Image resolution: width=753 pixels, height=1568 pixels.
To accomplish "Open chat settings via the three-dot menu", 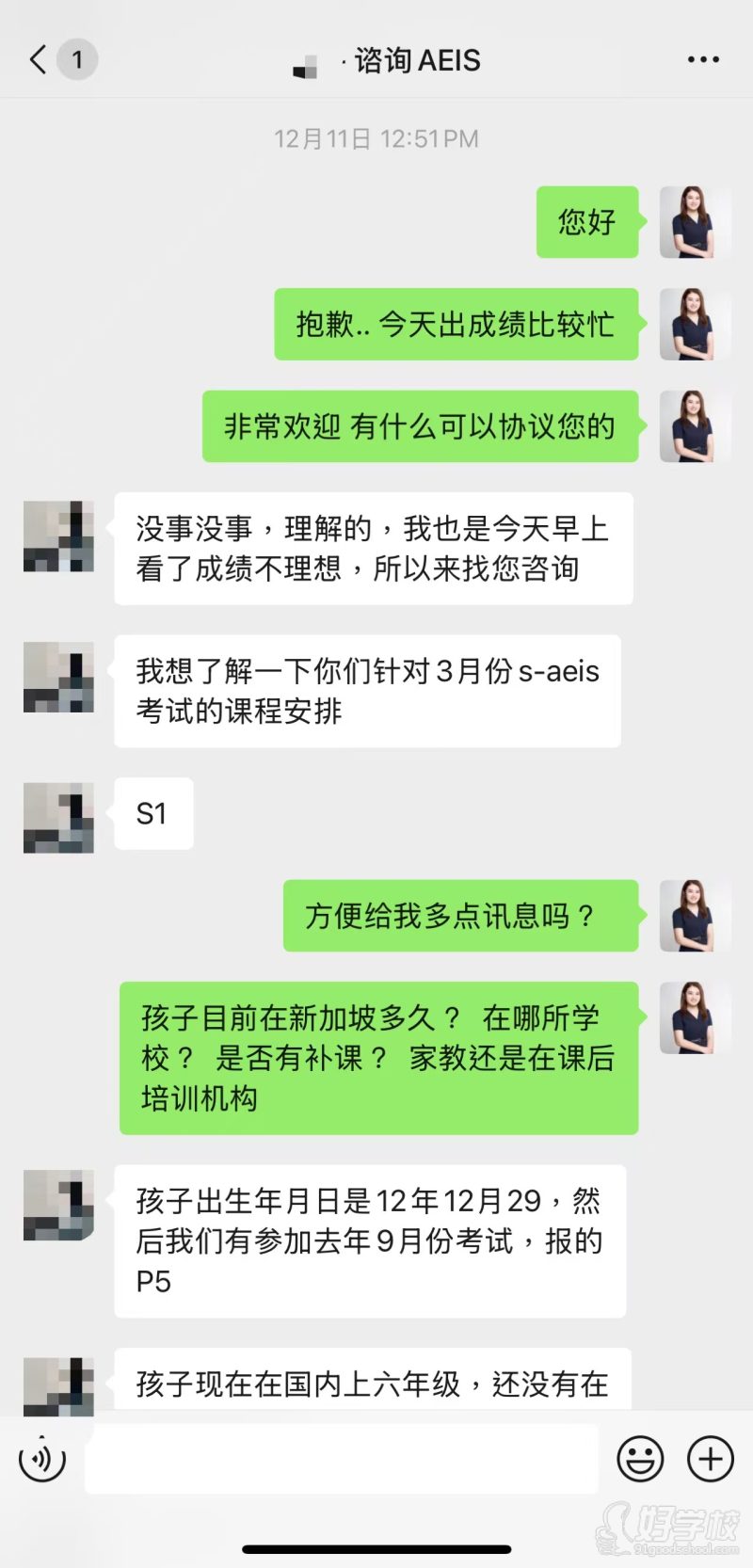I will pyautogui.click(x=702, y=58).
